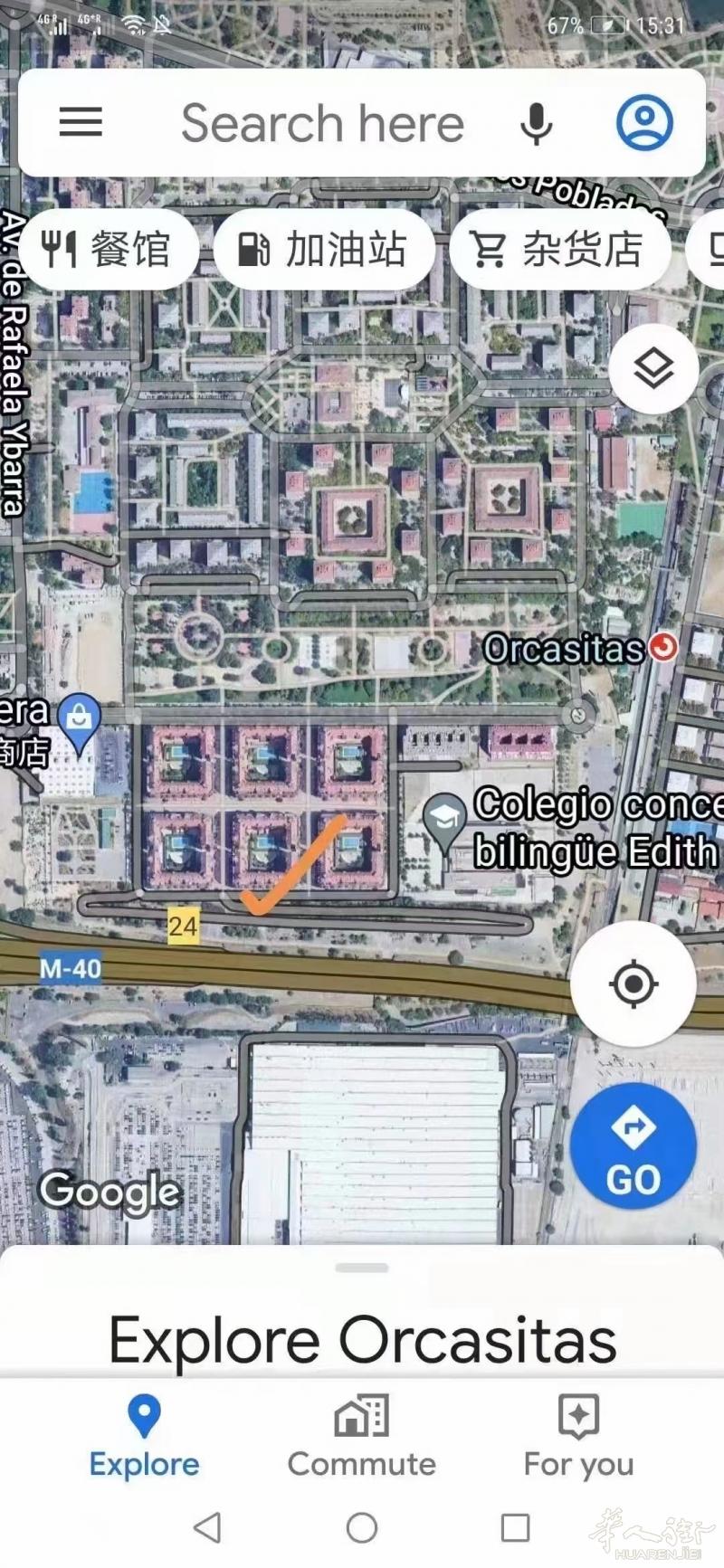The width and height of the screenshot is (724, 1568).
Task: Tap the GO directions button
Action: coord(633,1146)
